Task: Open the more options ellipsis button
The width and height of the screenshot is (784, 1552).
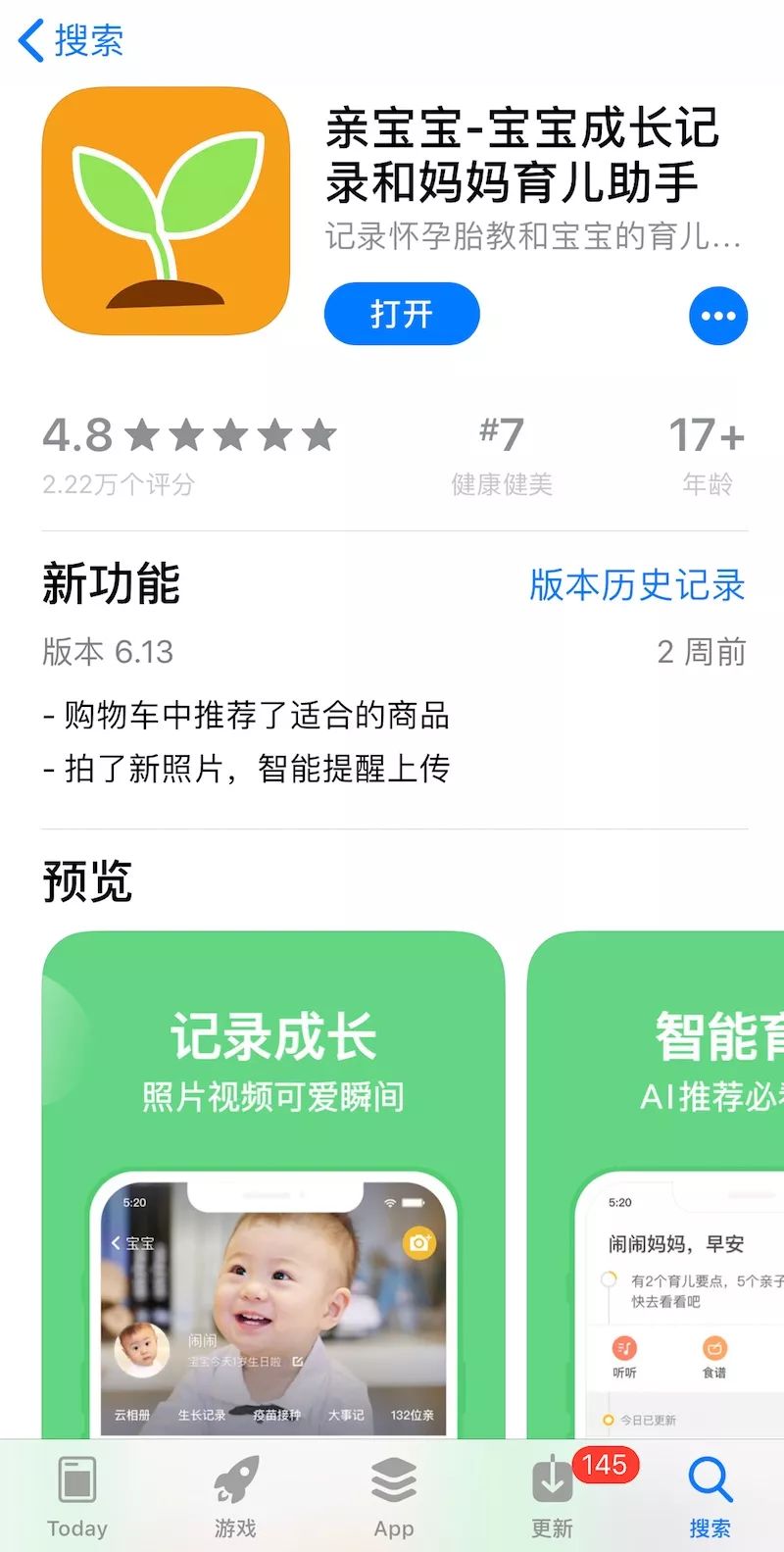Action: click(717, 316)
